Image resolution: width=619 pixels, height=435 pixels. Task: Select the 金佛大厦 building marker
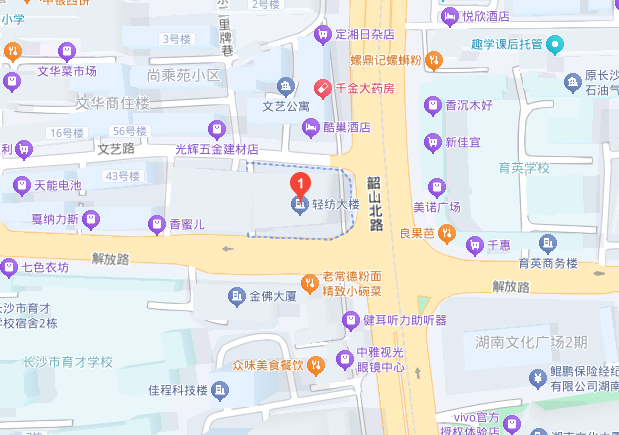click(237, 296)
